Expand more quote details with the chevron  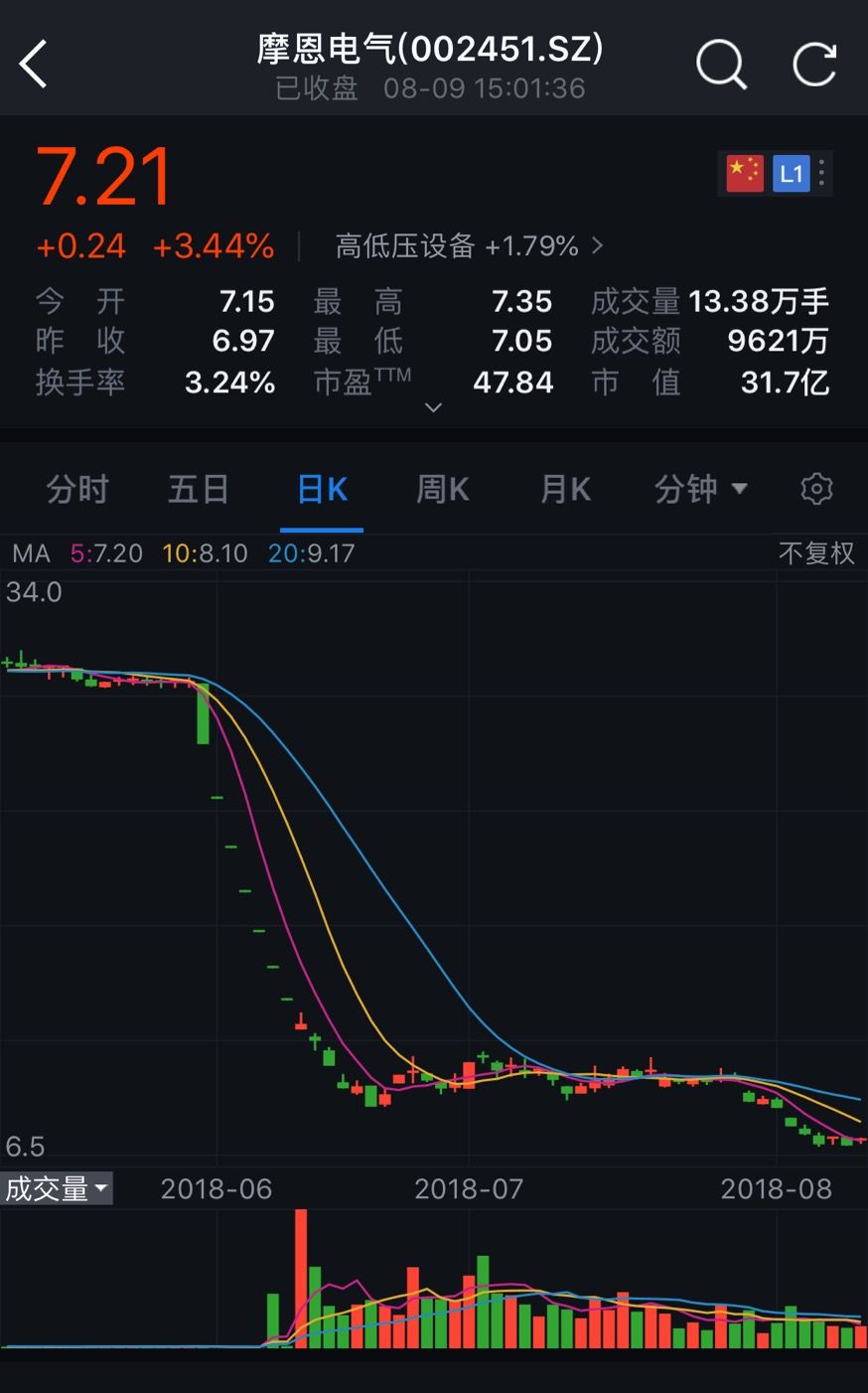click(433, 407)
